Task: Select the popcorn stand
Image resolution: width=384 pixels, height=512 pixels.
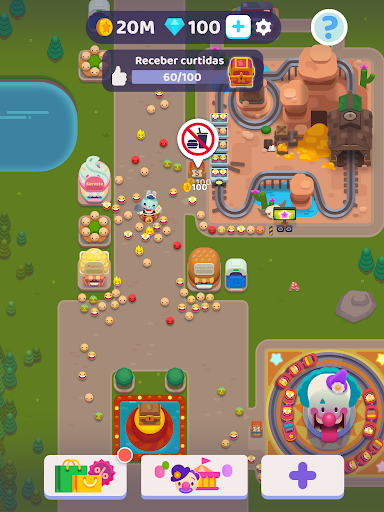Action: 94,269
